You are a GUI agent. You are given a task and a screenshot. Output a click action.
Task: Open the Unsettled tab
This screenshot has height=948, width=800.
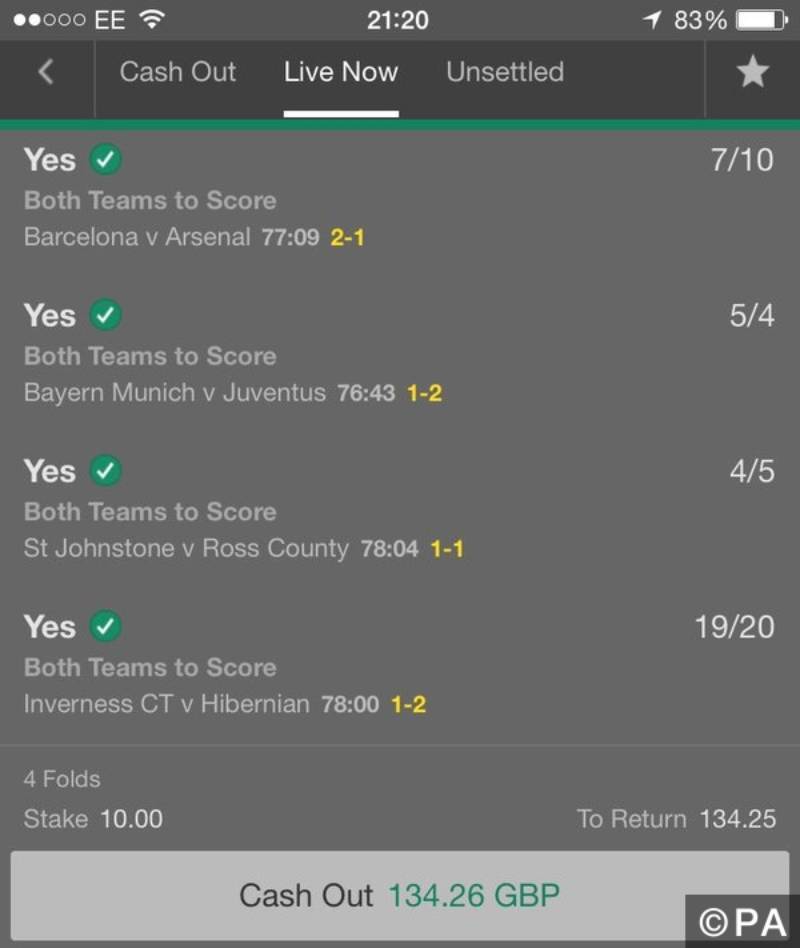click(x=505, y=72)
